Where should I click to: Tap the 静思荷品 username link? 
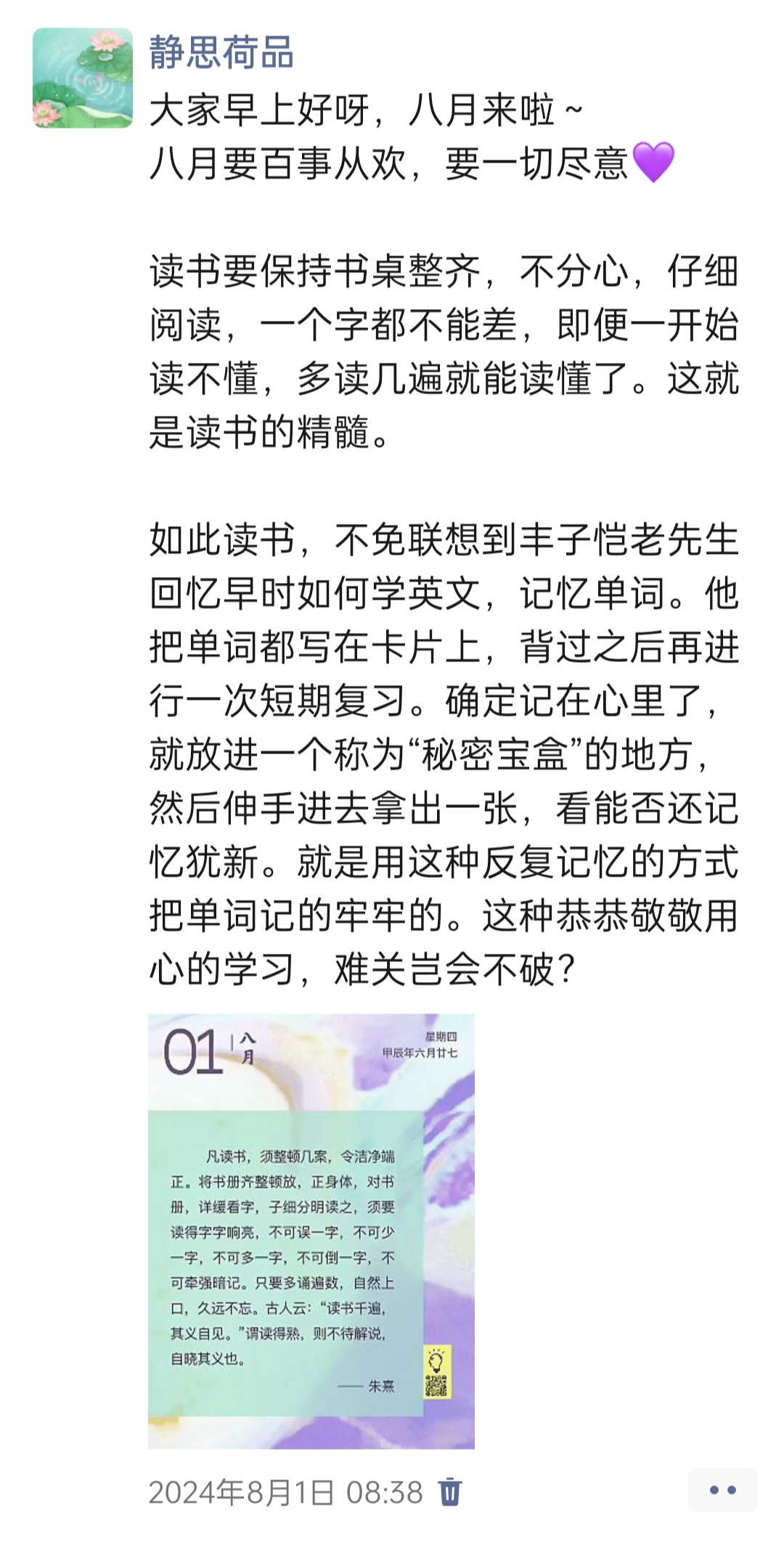221,52
